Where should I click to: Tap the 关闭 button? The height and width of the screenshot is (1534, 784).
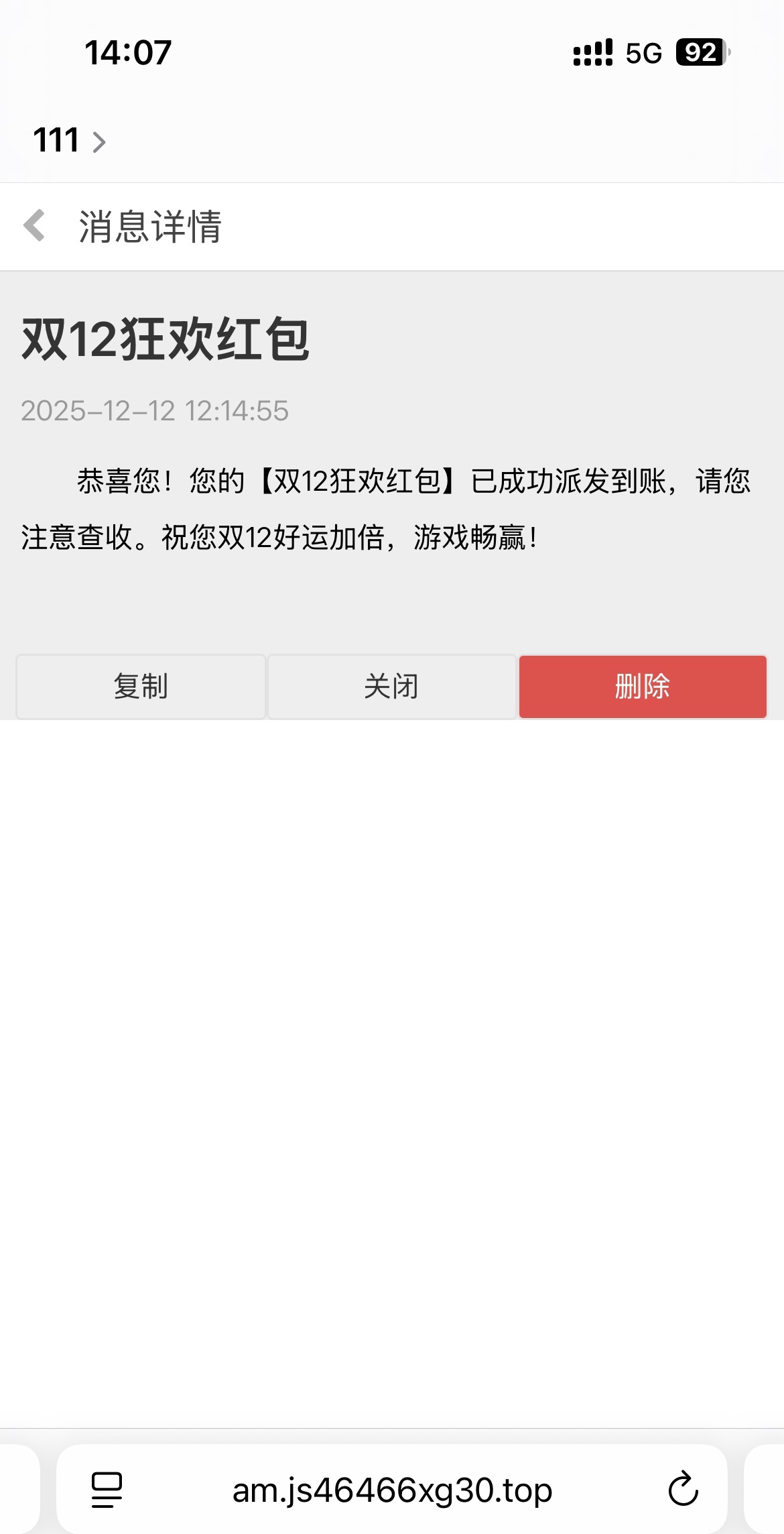[x=391, y=687]
